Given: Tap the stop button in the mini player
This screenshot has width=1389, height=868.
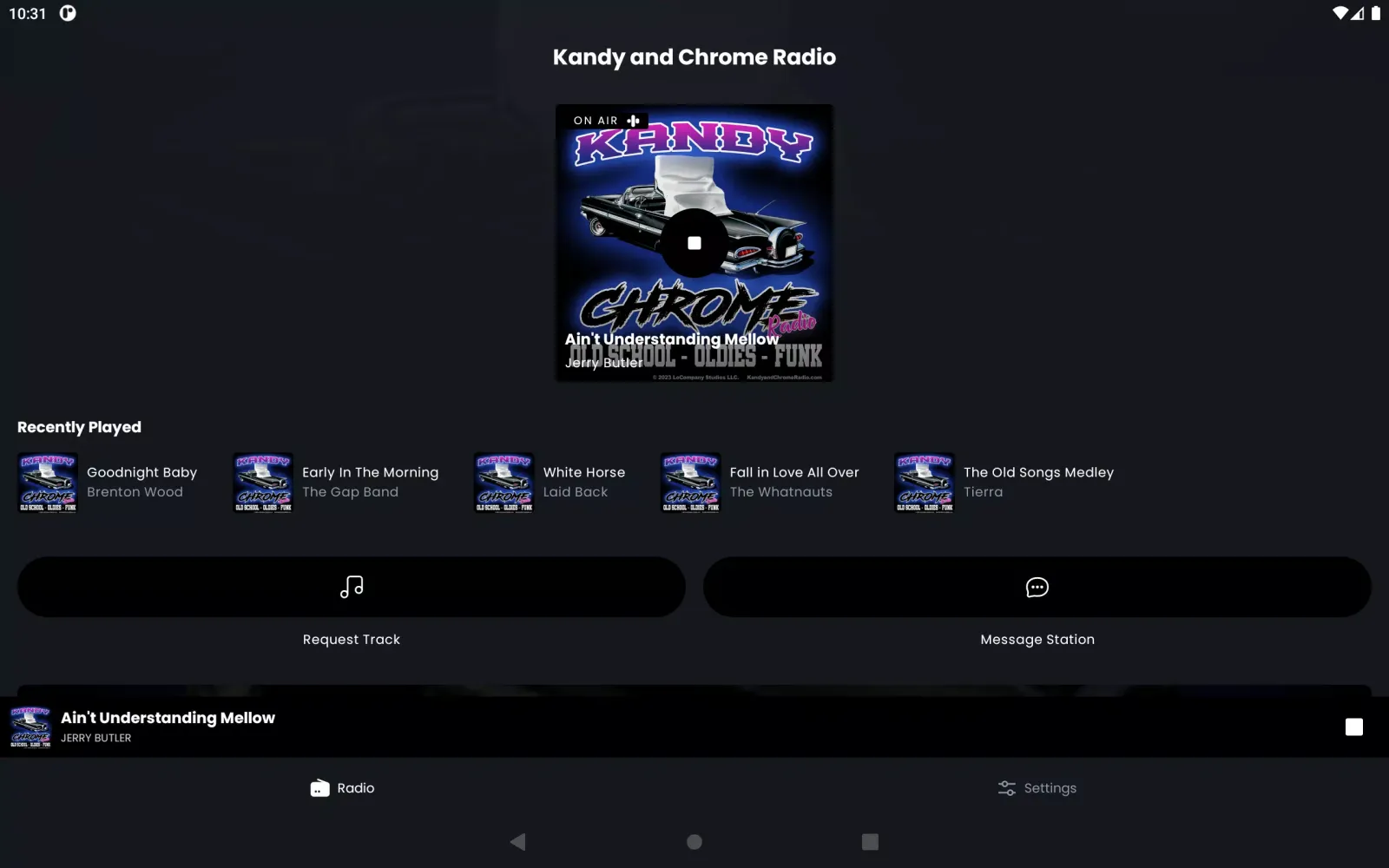Looking at the screenshot, I should pyautogui.click(x=1353, y=727).
